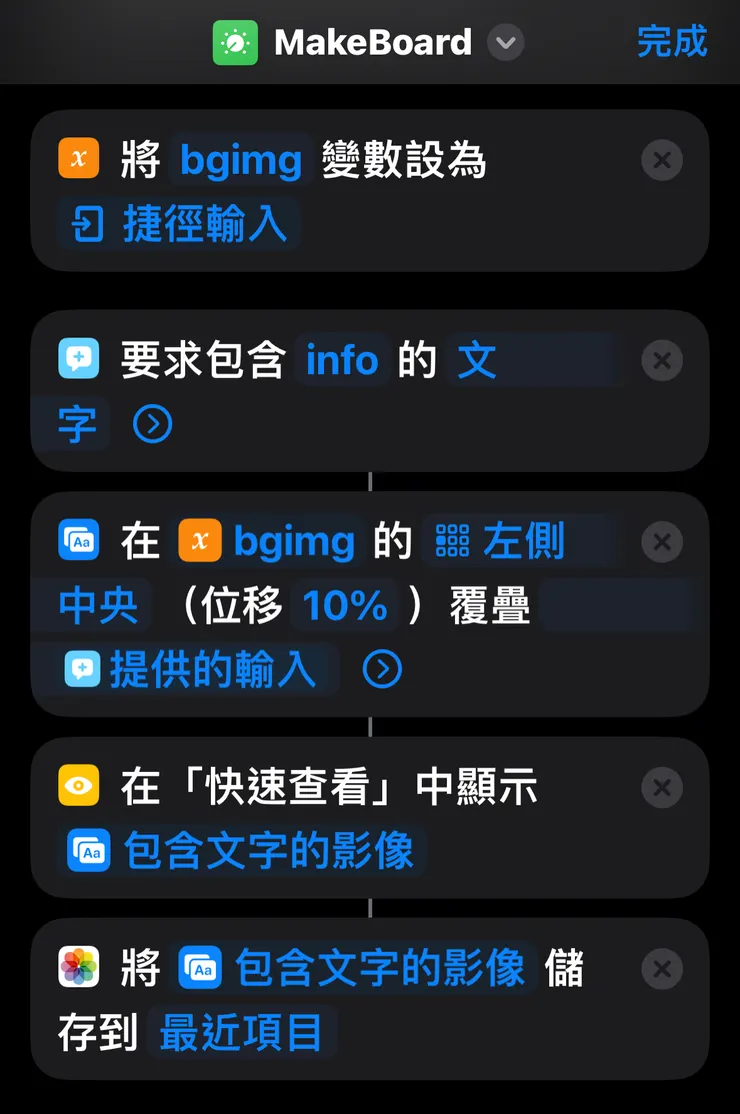
Task: Tap the info prompt text token
Action: (x=342, y=360)
